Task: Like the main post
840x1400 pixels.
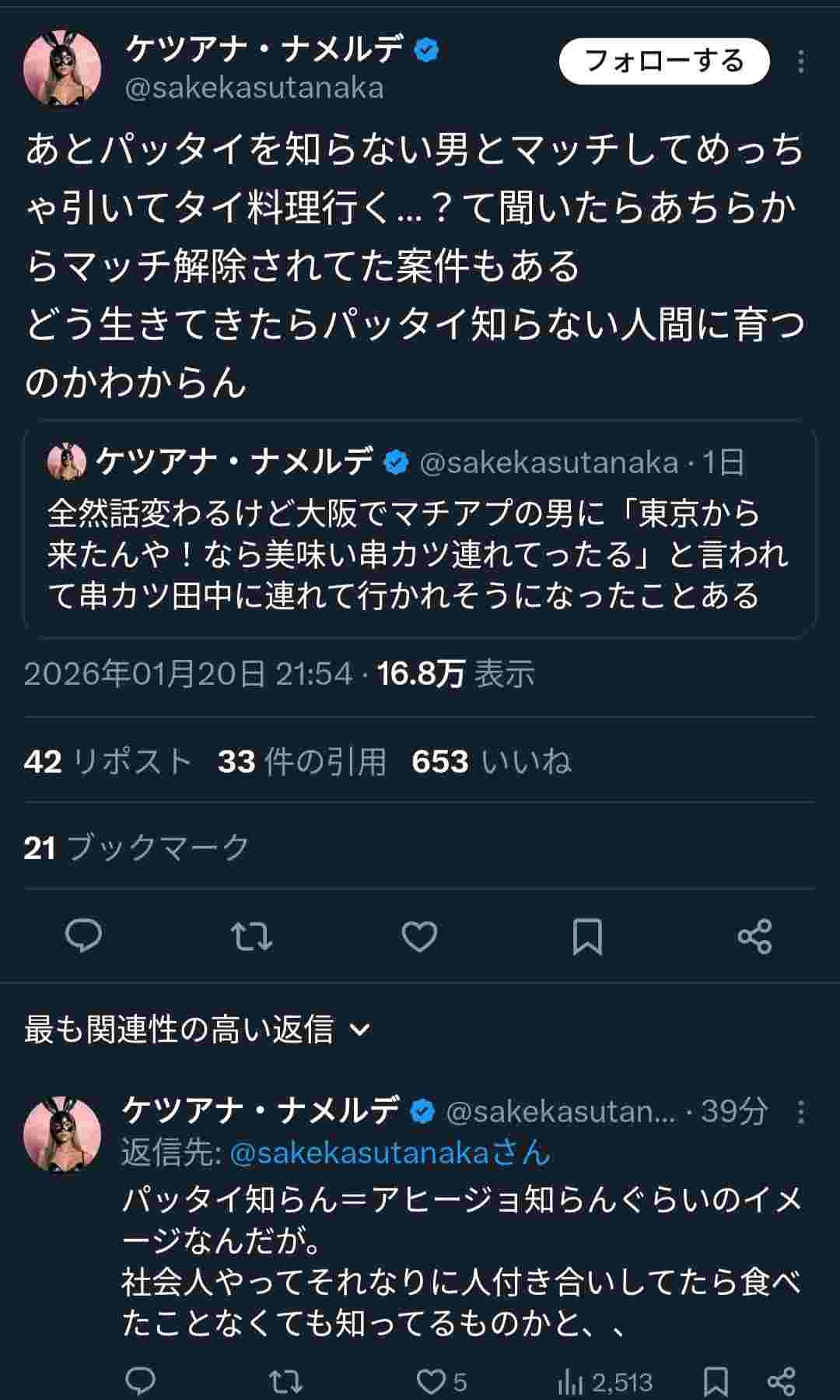Action: coord(419,935)
